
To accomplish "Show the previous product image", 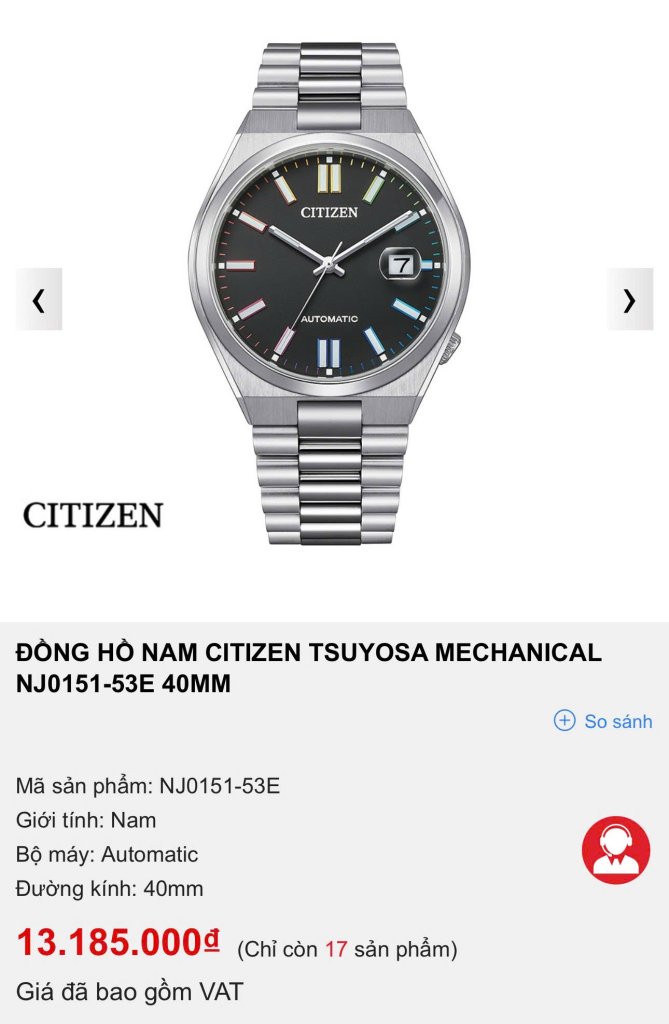I will click(38, 299).
